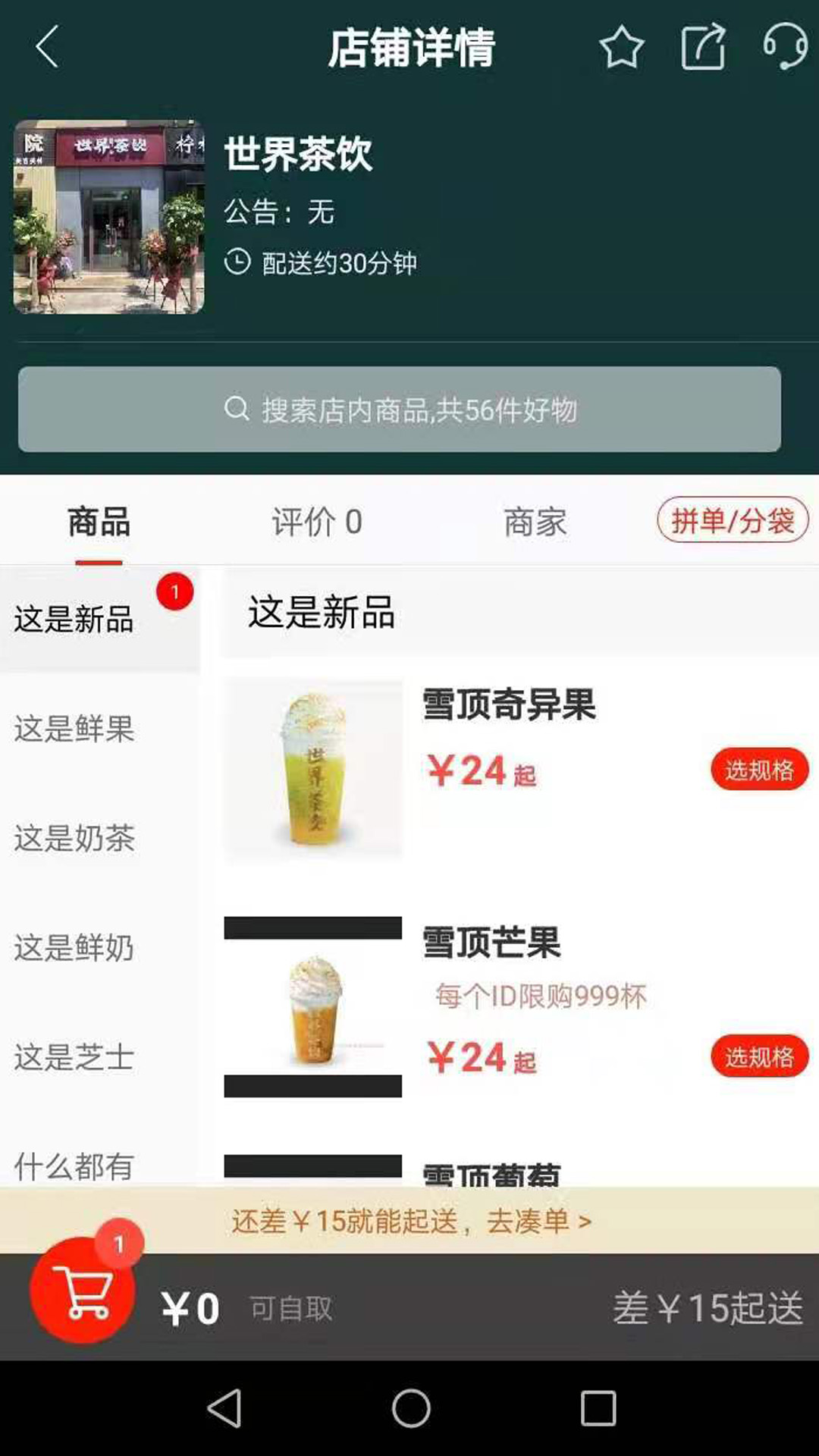
Task: Tap the 拼单/分袋 button
Action: (733, 520)
